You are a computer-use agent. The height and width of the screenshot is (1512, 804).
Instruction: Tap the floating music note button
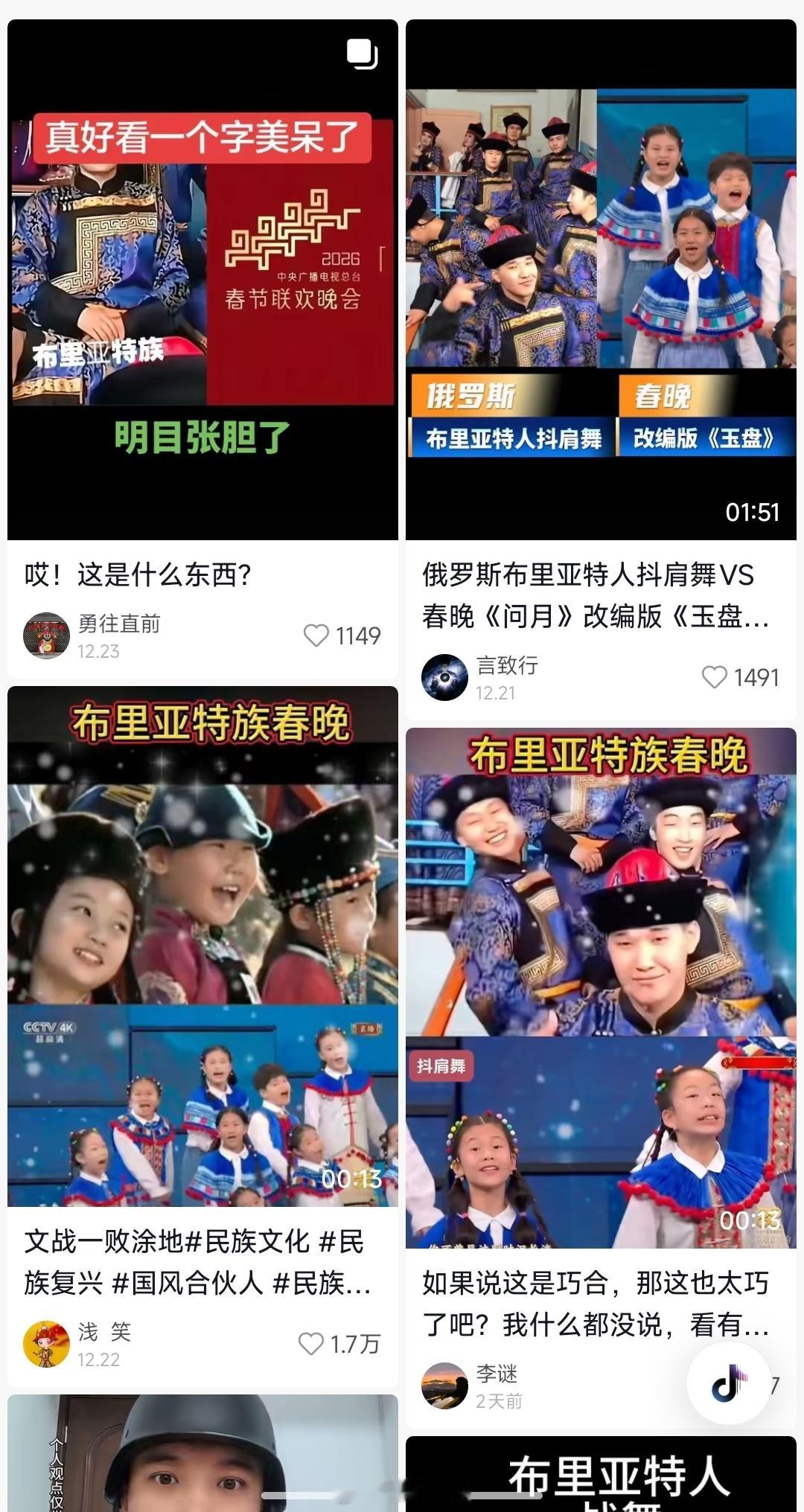tap(729, 1384)
